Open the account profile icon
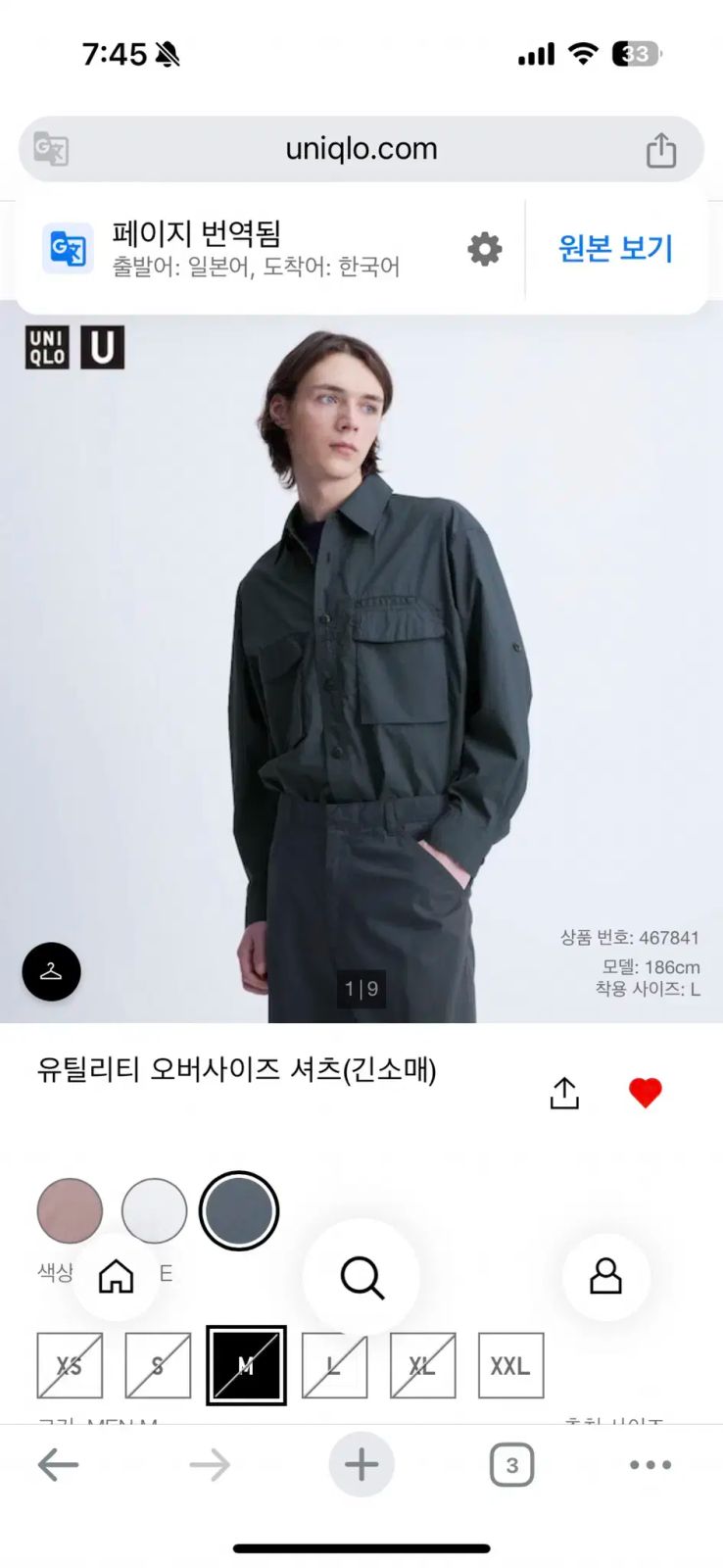The image size is (723, 1568). pos(605,1276)
